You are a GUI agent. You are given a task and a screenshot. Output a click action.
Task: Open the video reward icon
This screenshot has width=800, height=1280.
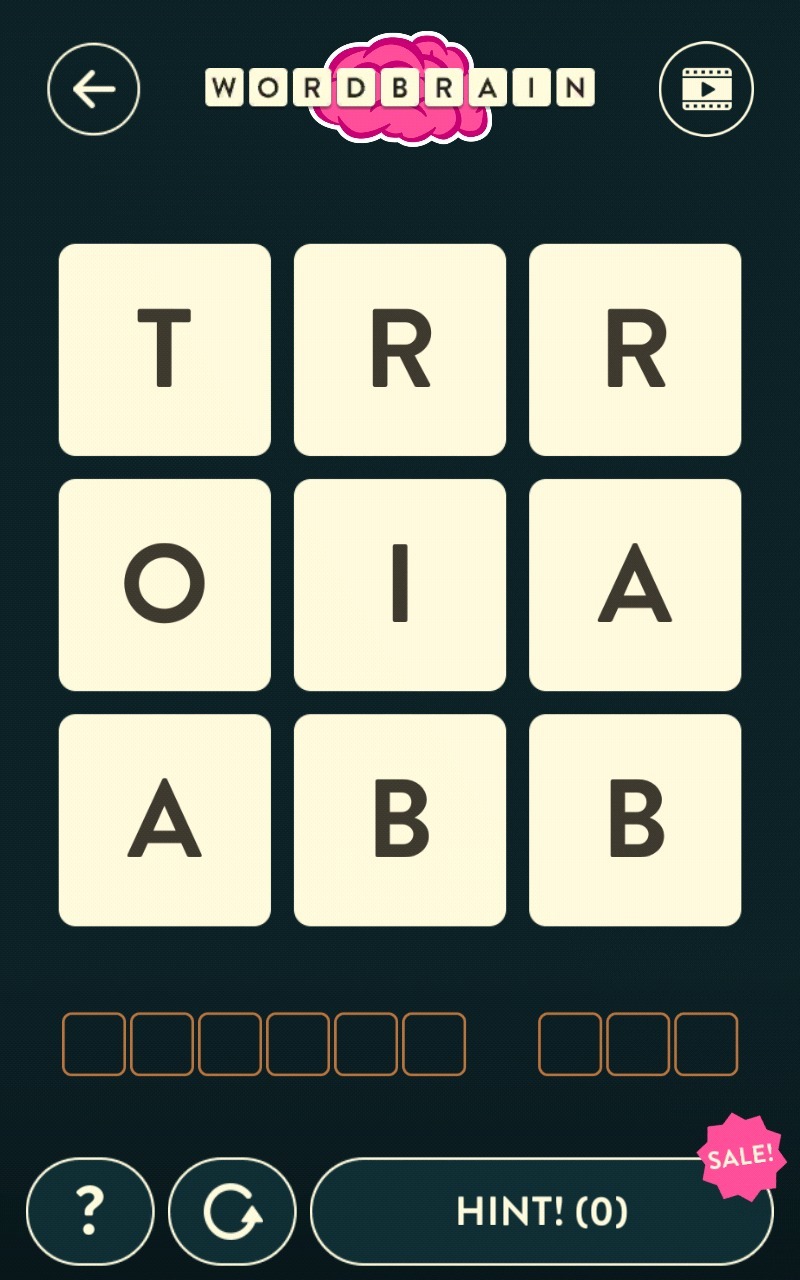click(x=706, y=89)
